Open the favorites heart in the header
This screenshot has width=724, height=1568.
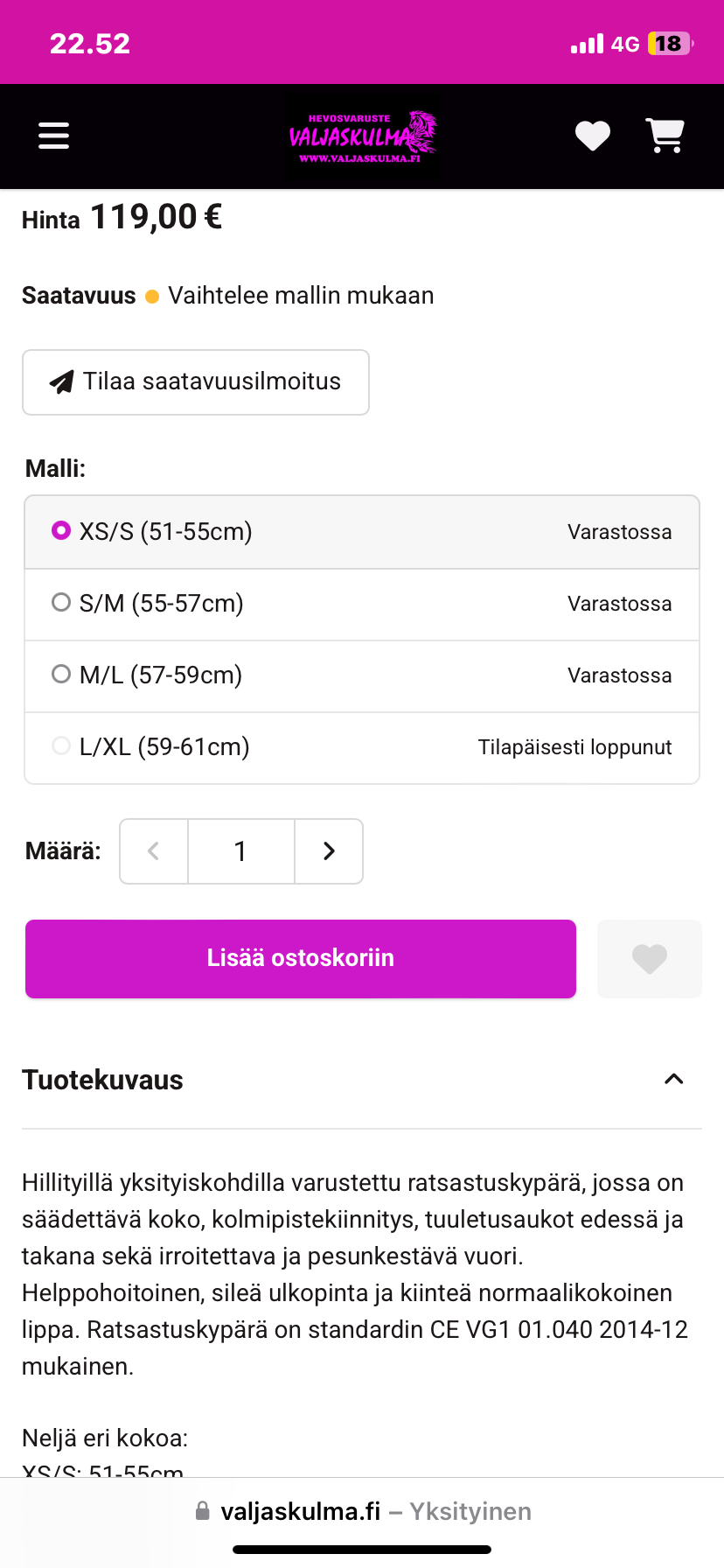[x=592, y=136]
